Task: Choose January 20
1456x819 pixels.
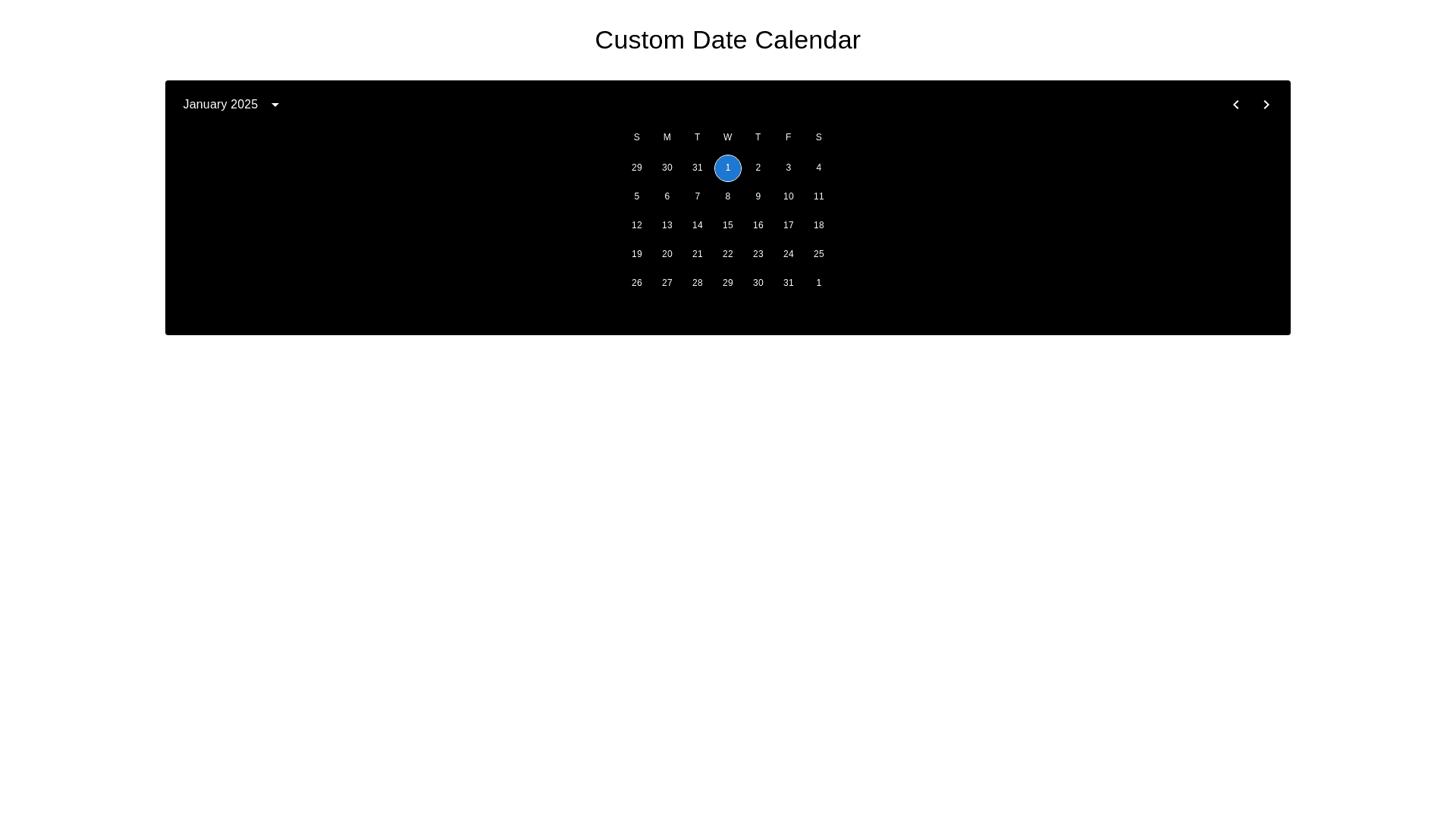Action: coord(667,254)
